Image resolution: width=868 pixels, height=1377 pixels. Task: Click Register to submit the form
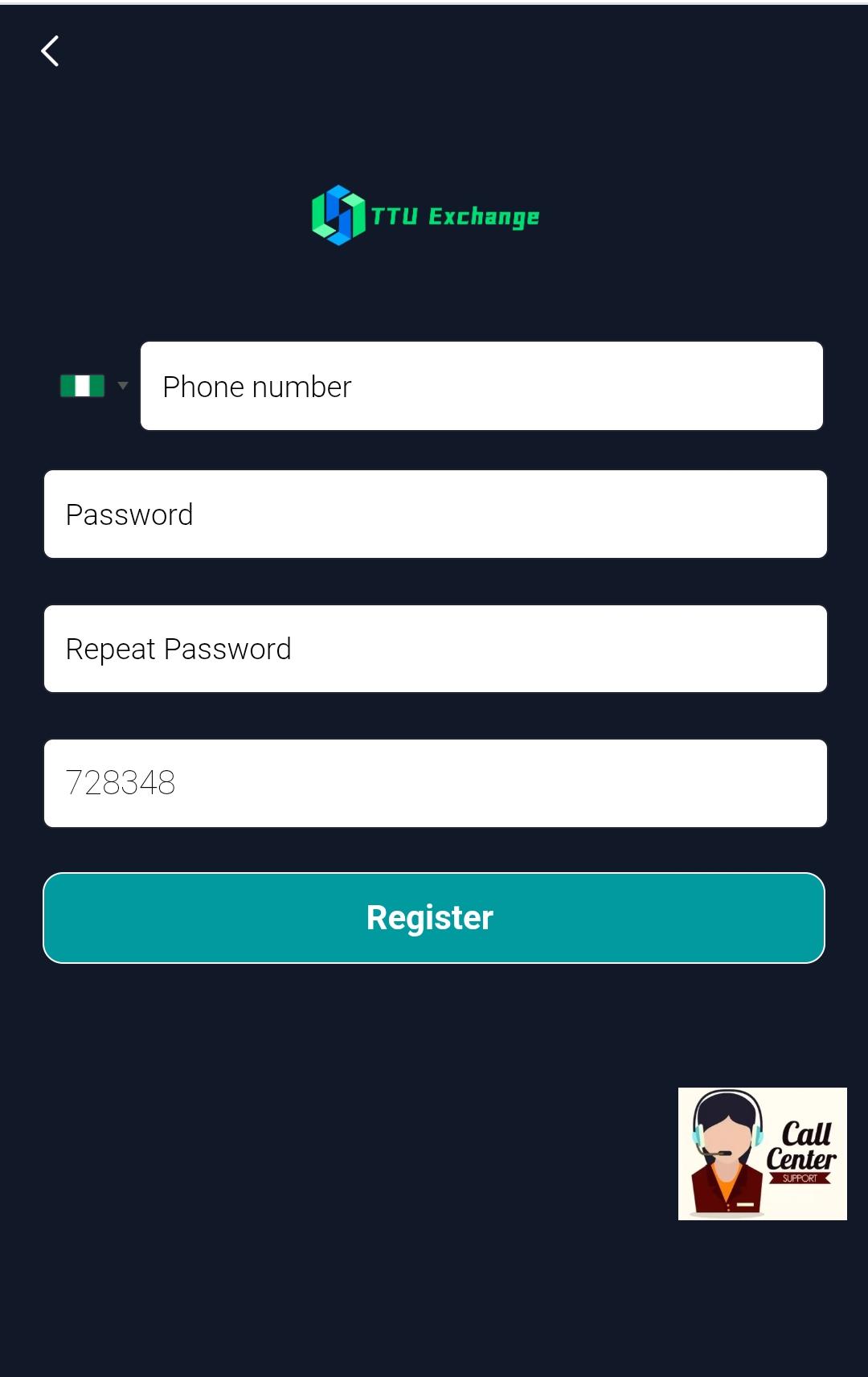click(434, 917)
